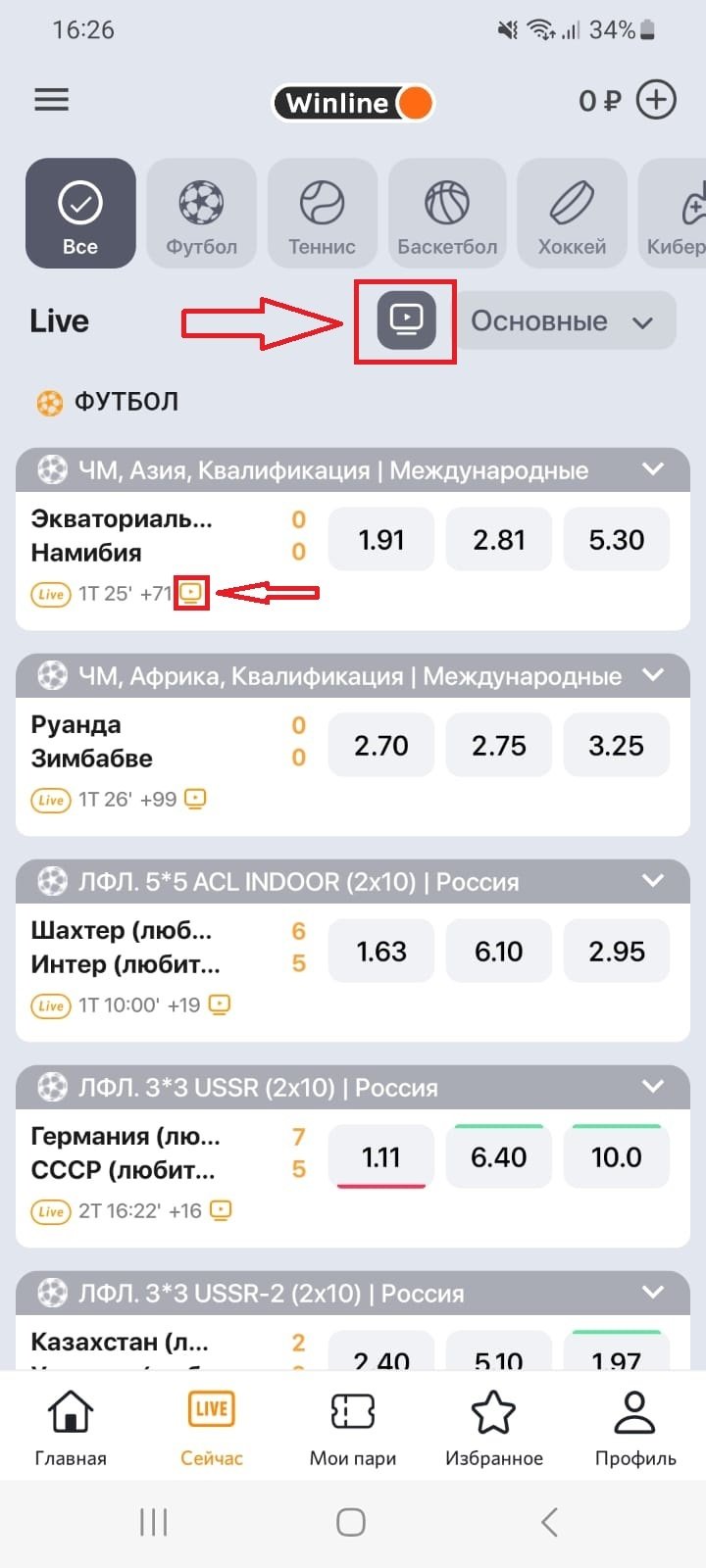Tap the system back button
This screenshot has width=706, height=1568.
click(x=549, y=1522)
